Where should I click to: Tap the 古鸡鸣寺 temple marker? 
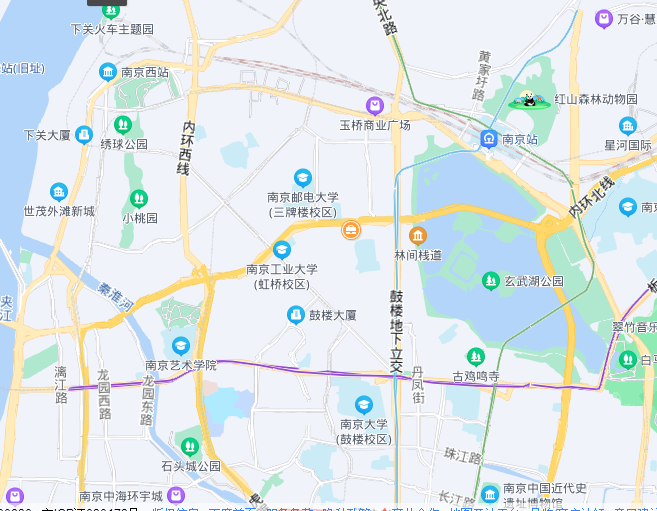click(476, 357)
